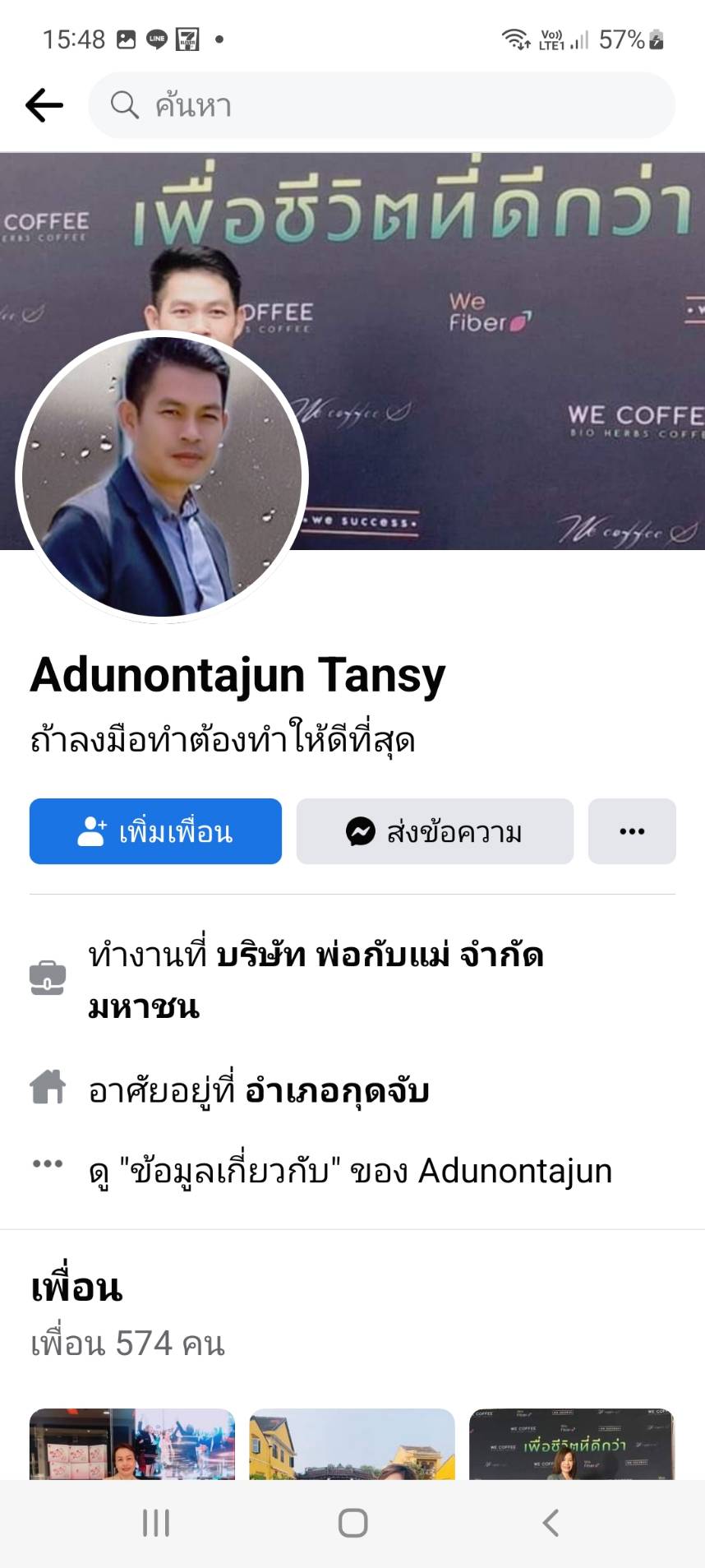The height and width of the screenshot is (1568, 705).
Task: Send a message via ส่งข้อความ
Action: [435, 831]
